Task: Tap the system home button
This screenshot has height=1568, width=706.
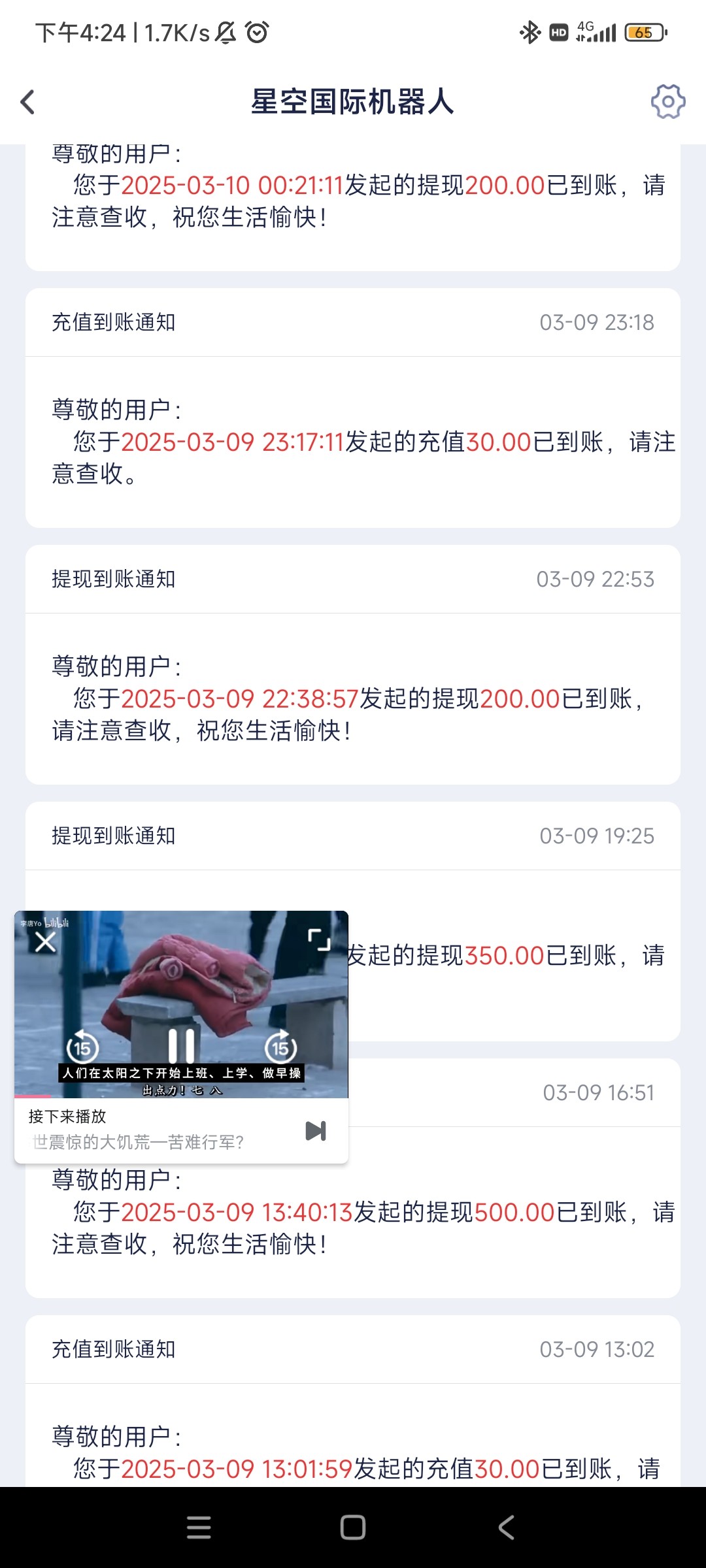Action: pyautogui.click(x=353, y=1527)
